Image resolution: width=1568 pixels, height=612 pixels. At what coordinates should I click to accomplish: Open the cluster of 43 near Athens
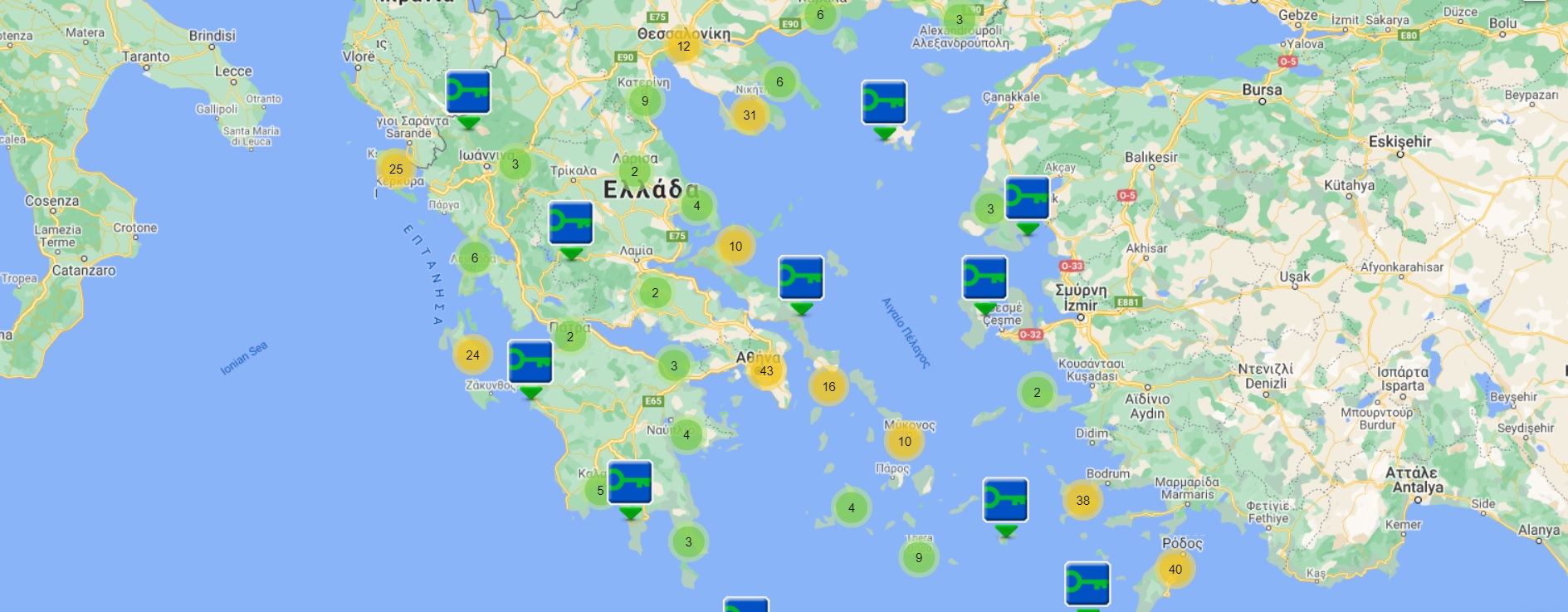pos(766,371)
